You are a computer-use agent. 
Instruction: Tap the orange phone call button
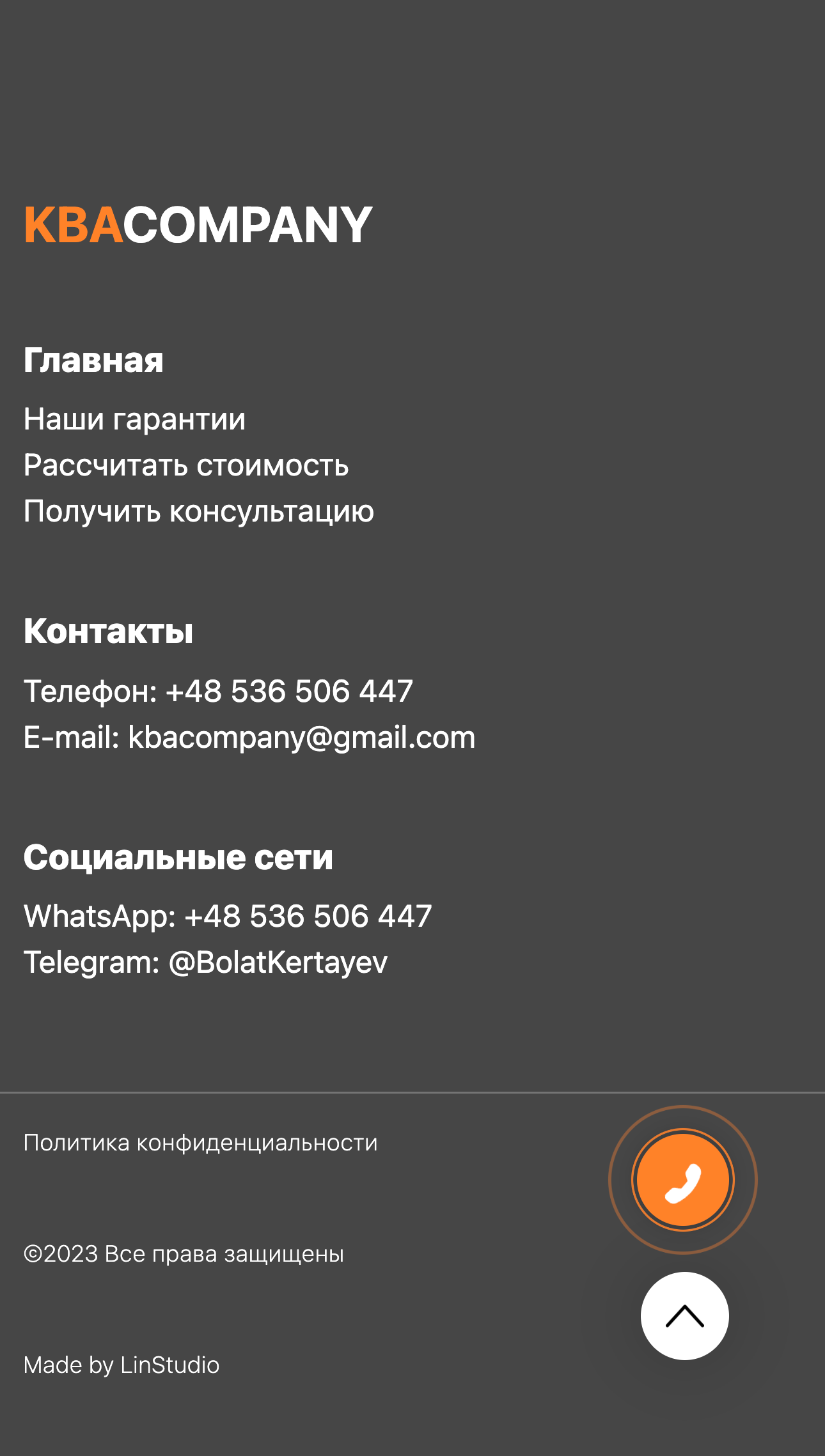click(682, 1180)
